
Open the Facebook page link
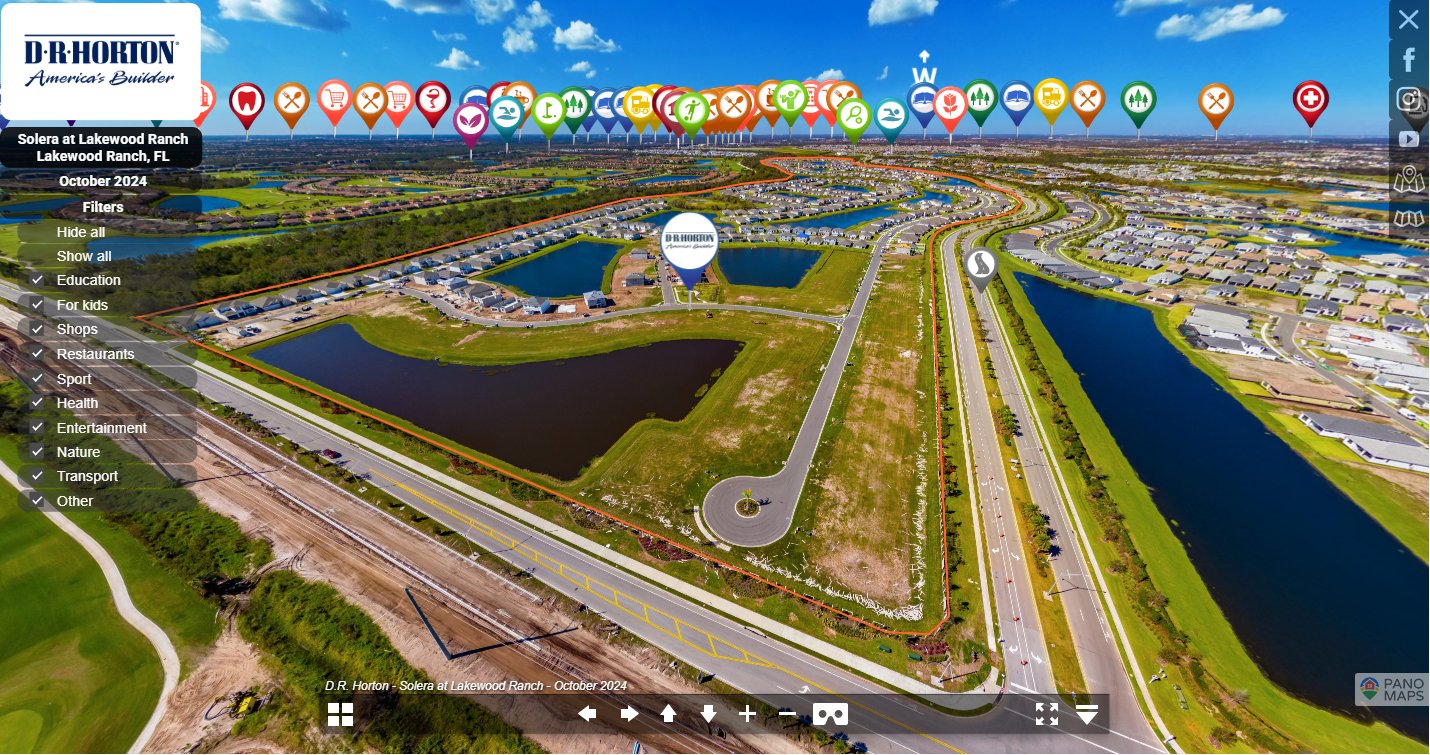point(1409,60)
